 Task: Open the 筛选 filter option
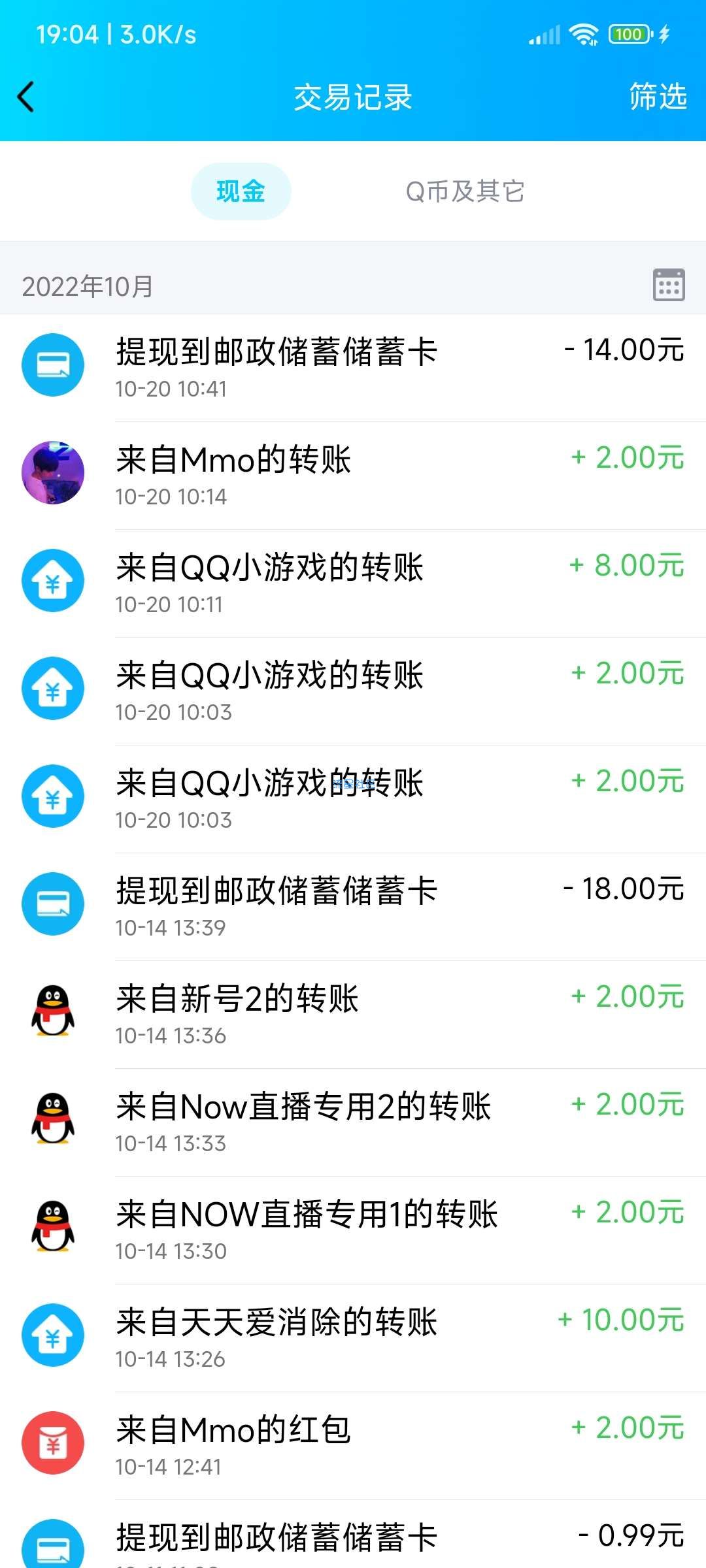[x=658, y=97]
